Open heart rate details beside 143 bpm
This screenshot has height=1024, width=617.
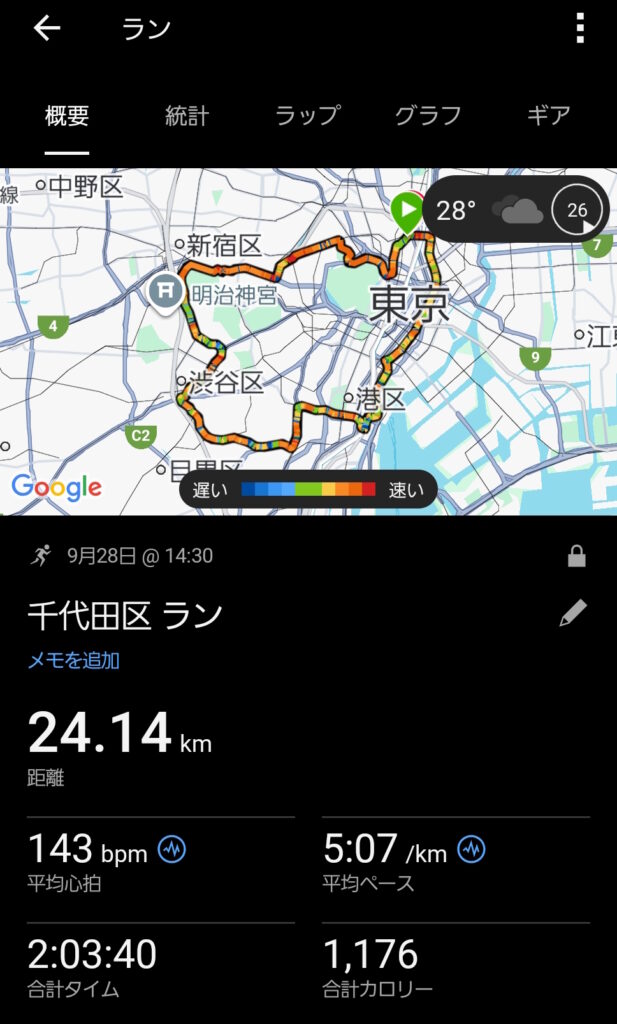[172, 851]
